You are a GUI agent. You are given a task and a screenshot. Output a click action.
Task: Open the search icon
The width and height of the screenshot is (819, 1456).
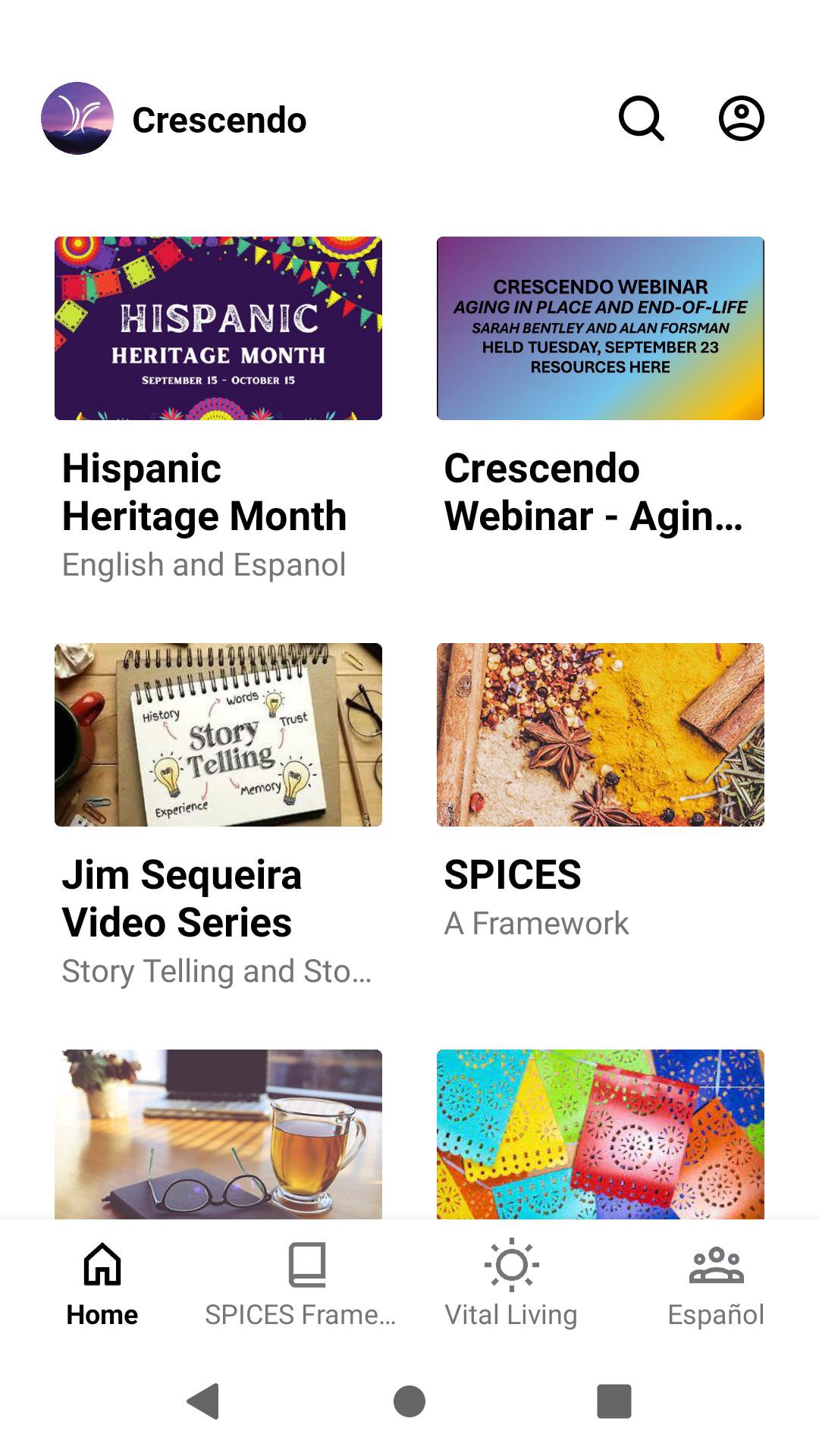[641, 118]
